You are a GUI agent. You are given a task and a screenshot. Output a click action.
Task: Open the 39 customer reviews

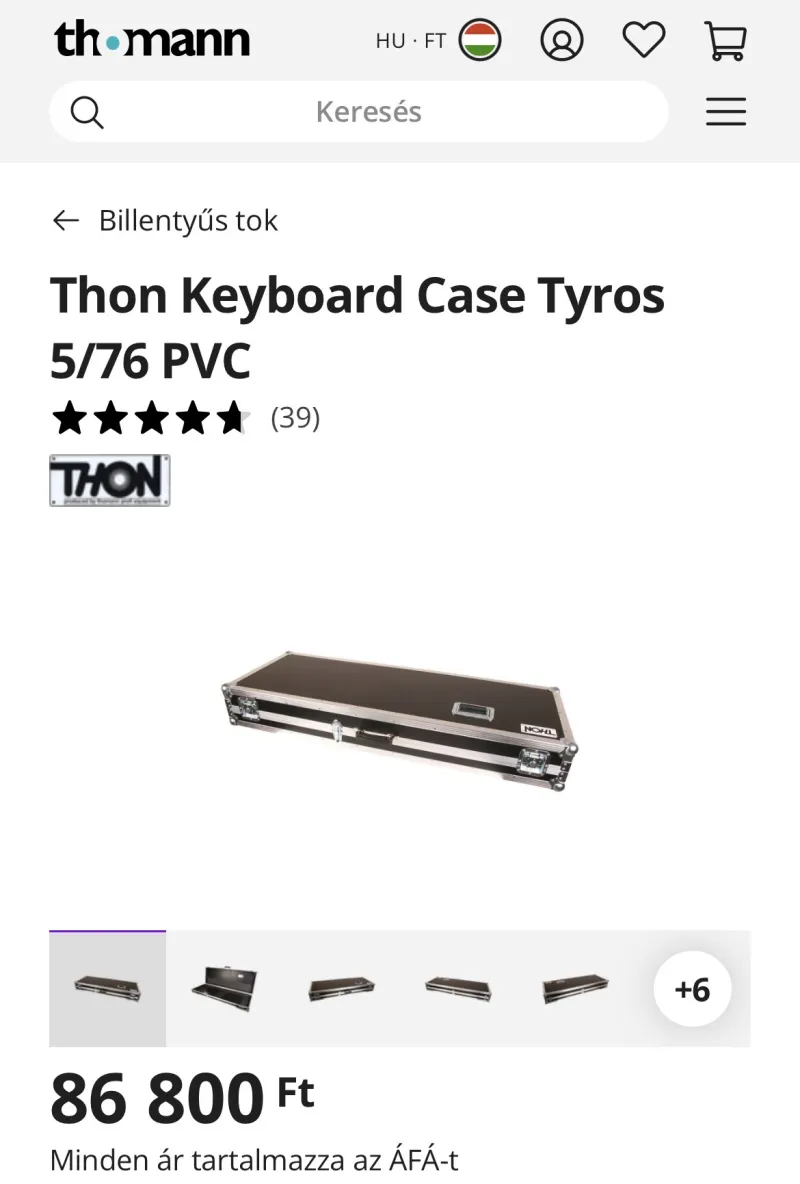(x=295, y=418)
